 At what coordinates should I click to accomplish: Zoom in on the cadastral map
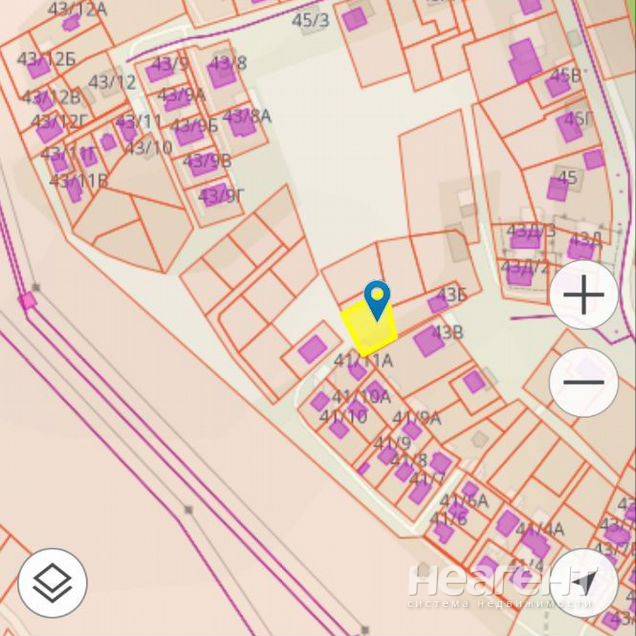pyautogui.click(x=584, y=295)
